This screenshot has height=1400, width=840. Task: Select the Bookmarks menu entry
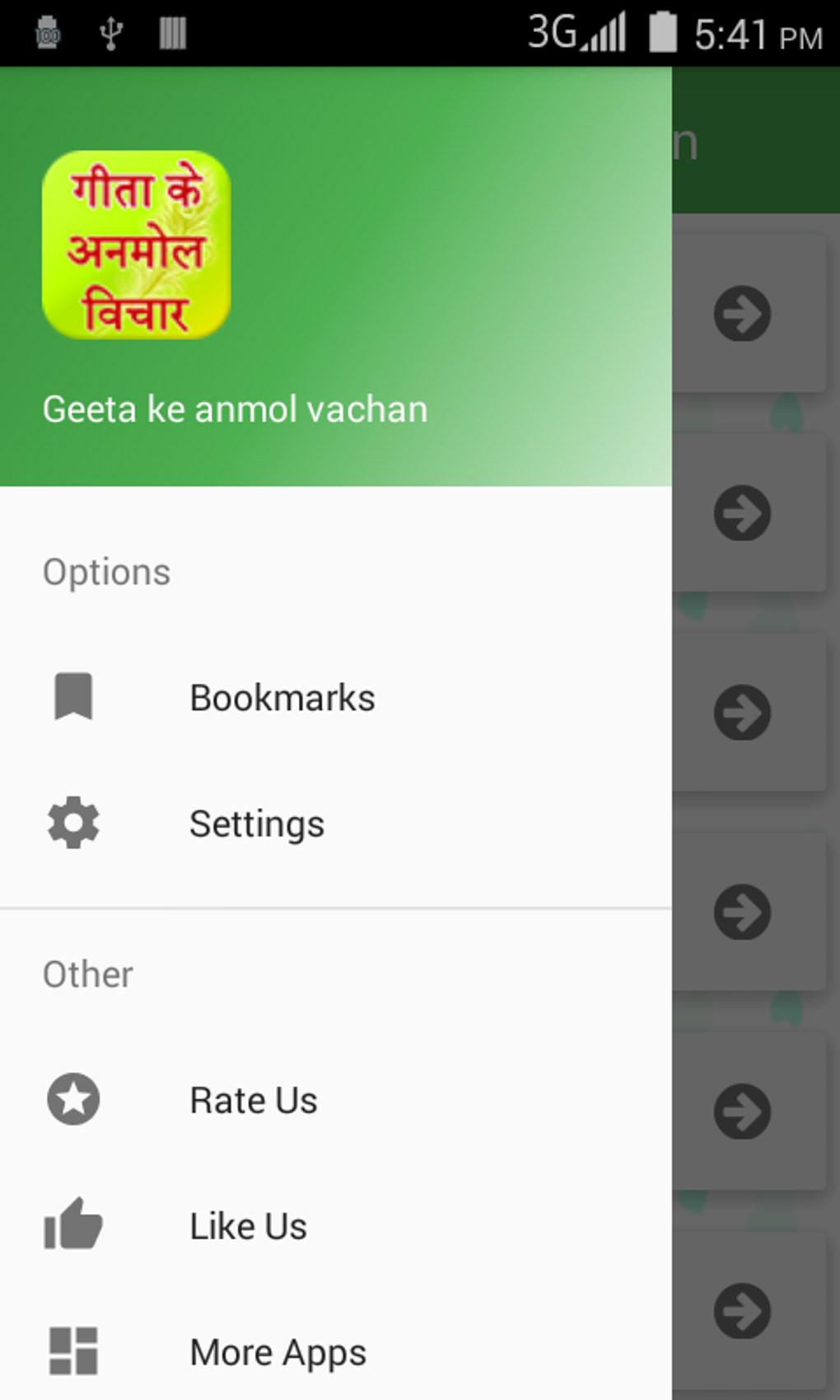tap(282, 697)
